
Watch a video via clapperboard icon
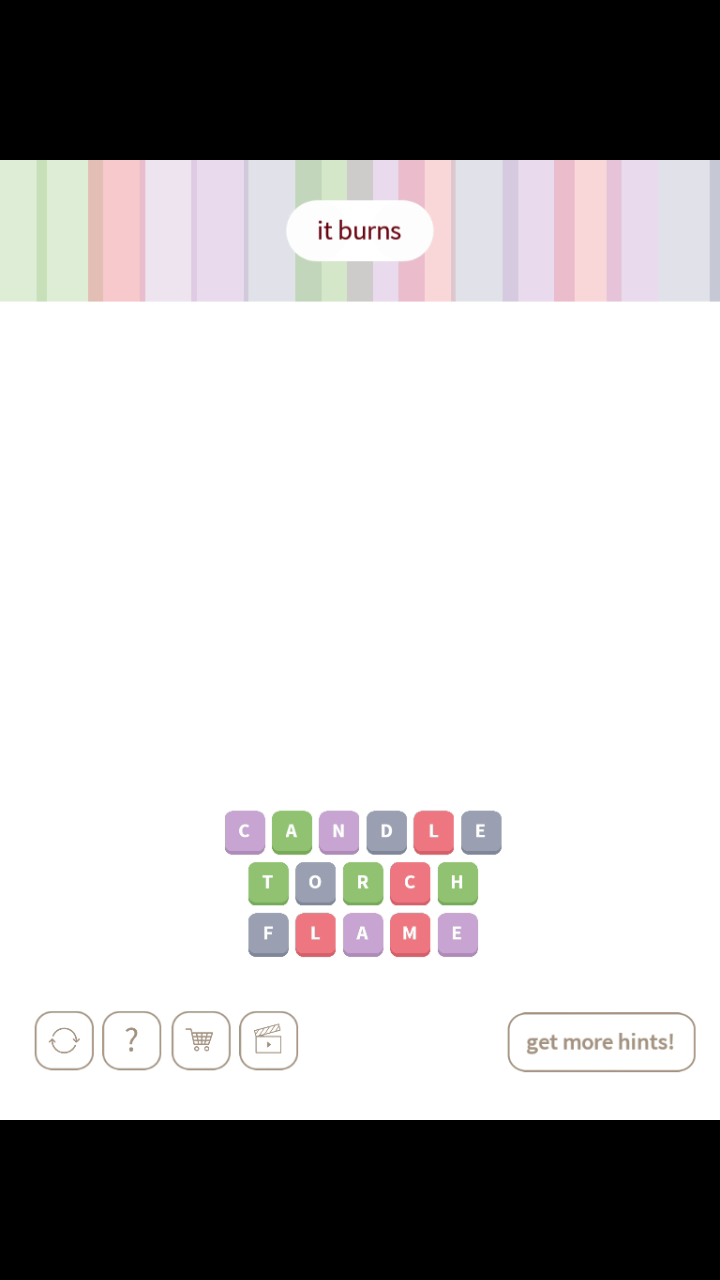point(268,1041)
